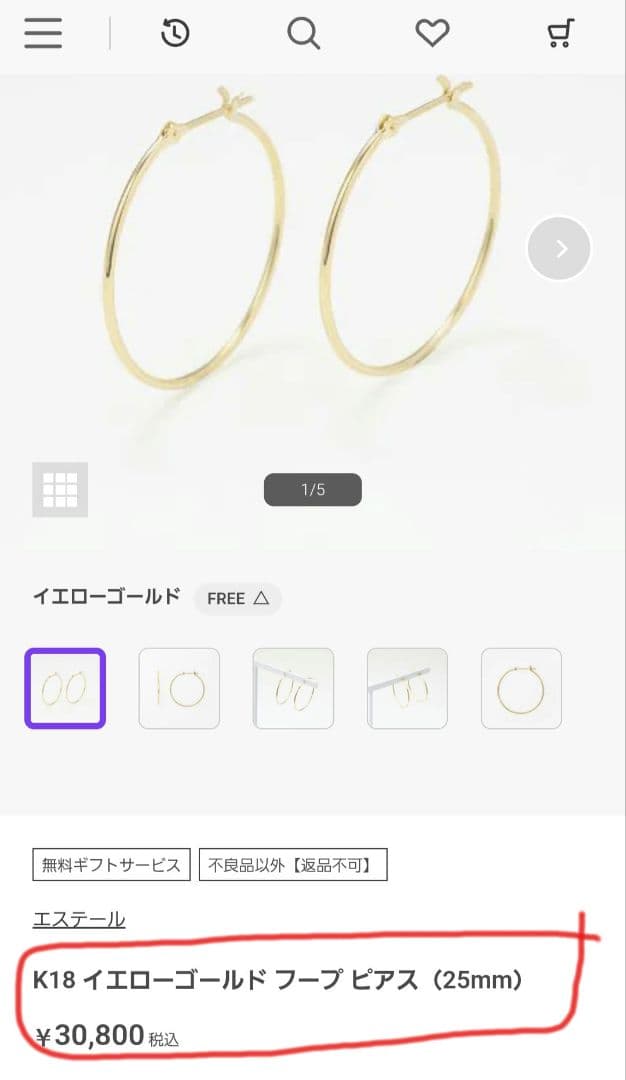Viewport: 626px width, 1080px height.
Task: Tap the 無料ギフトサービス tag
Action: 111,865
